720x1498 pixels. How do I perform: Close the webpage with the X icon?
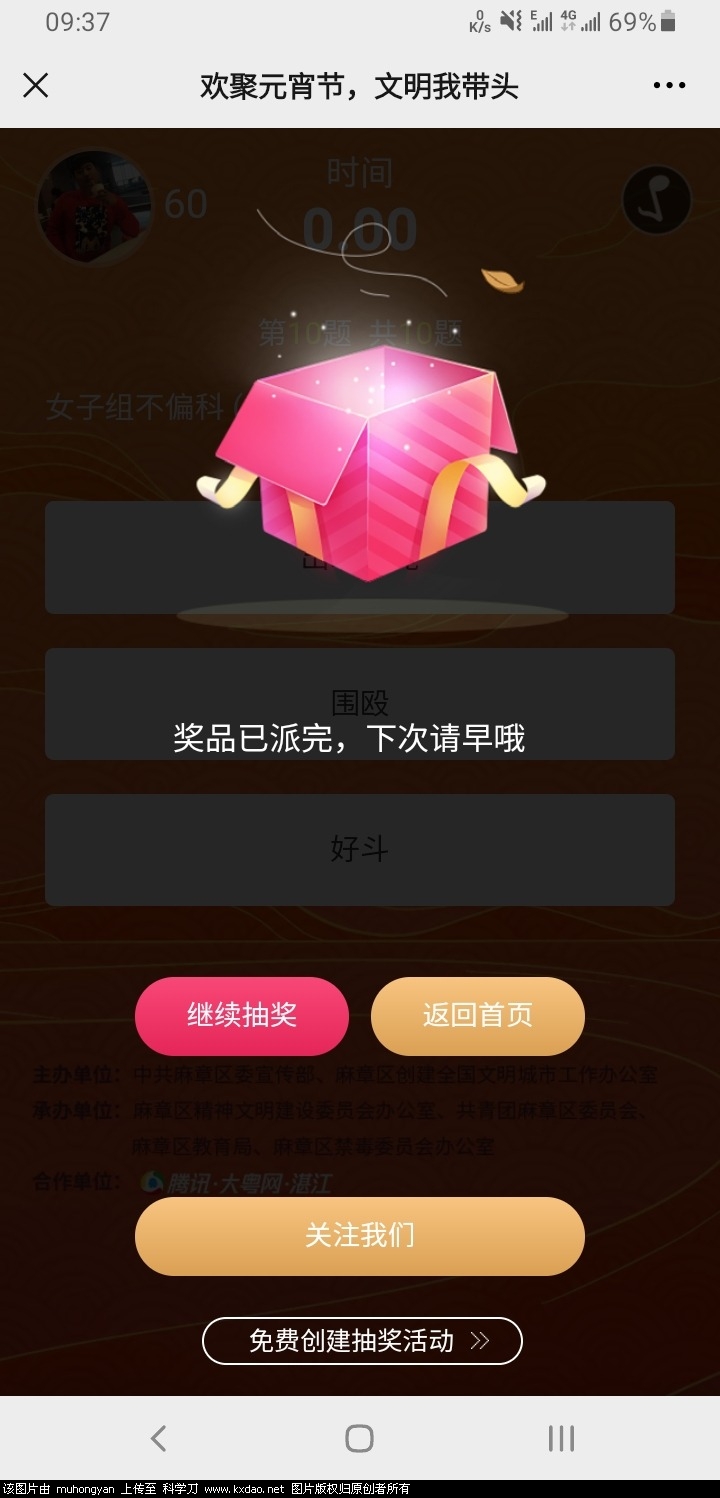coord(36,86)
